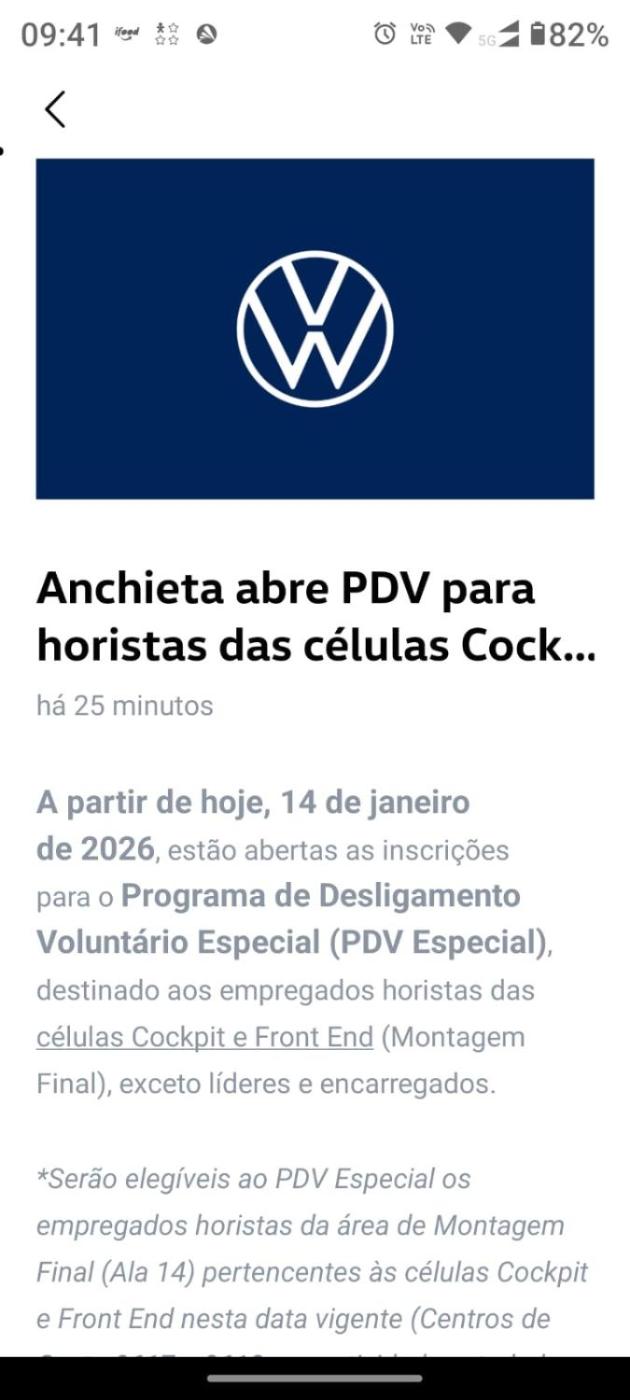The width and height of the screenshot is (630, 1400).
Task: Go back using the top-left arrow
Action: pyautogui.click(x=55, y=109)
